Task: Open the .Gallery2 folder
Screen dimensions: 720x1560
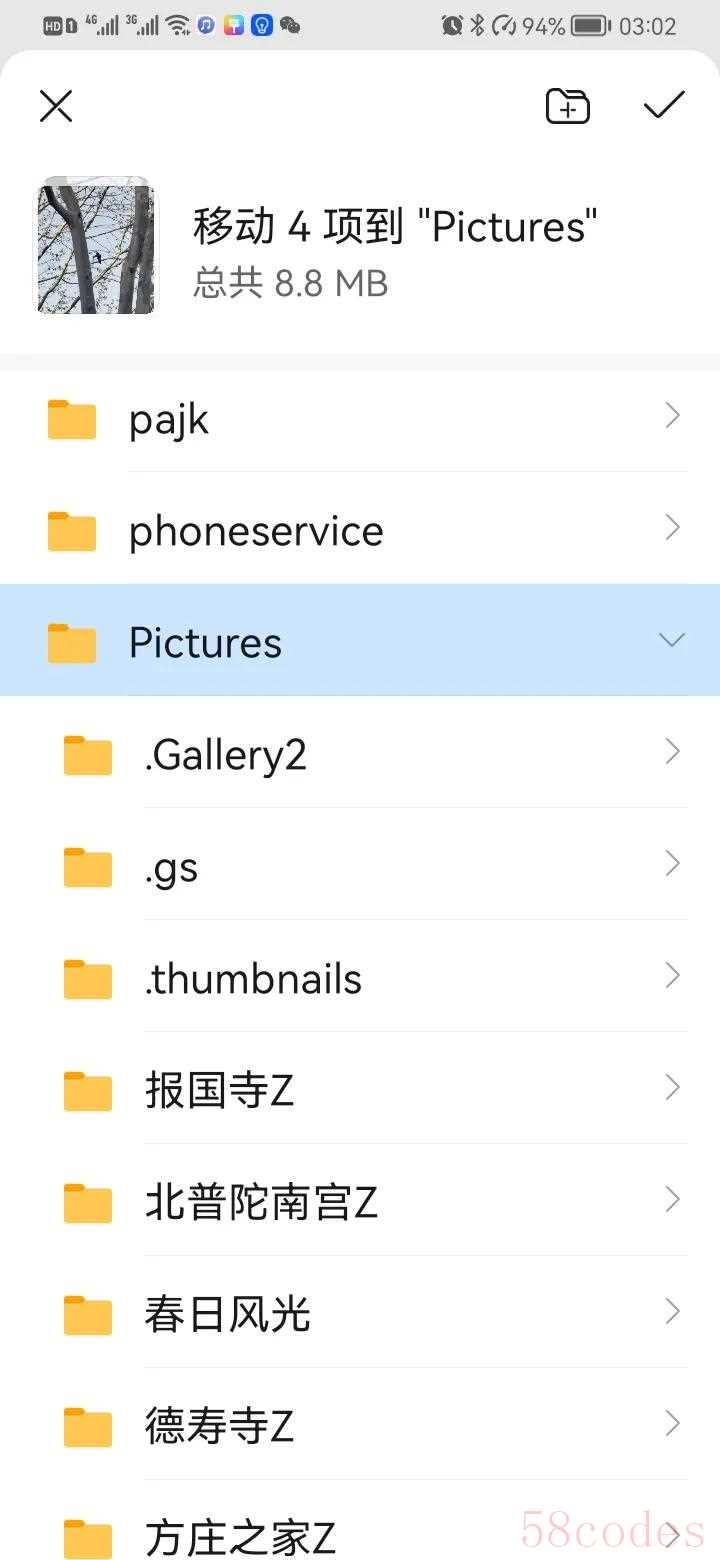Action: coord(360,754)
